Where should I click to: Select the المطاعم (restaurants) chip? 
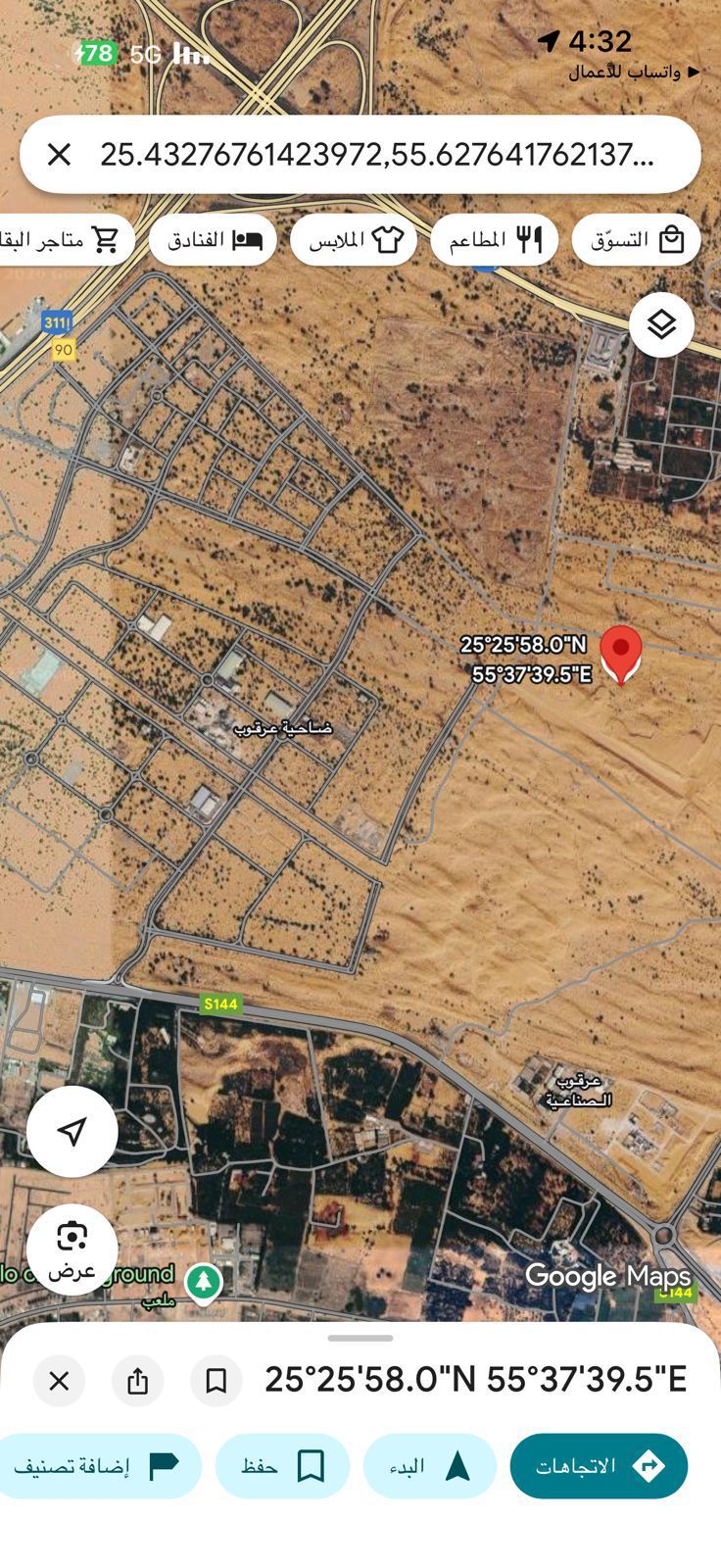(x=495, y=240)
